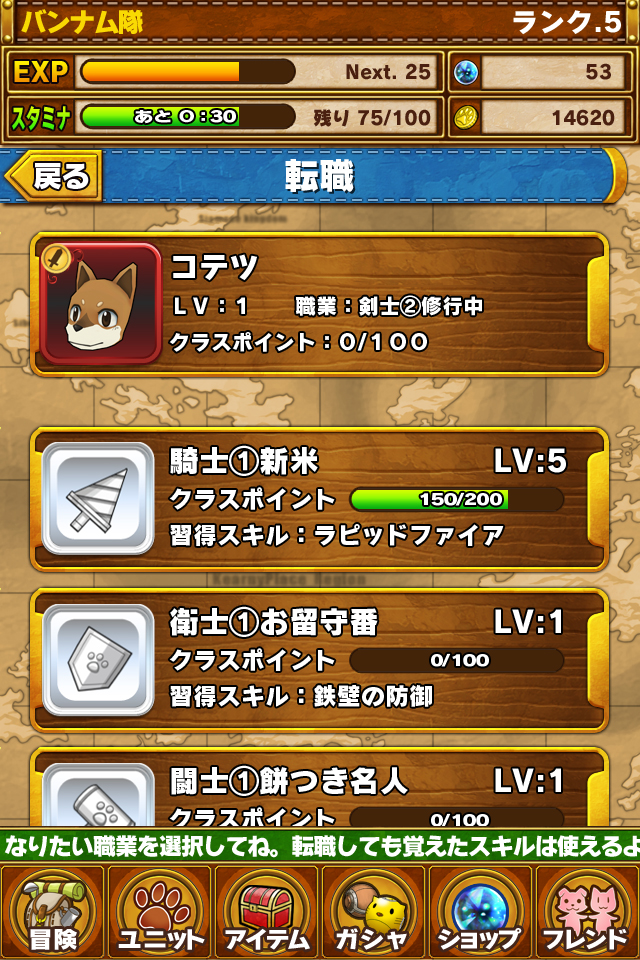
Task: Choose the 衛士①お留守番 job card
Action: point(320,658)
